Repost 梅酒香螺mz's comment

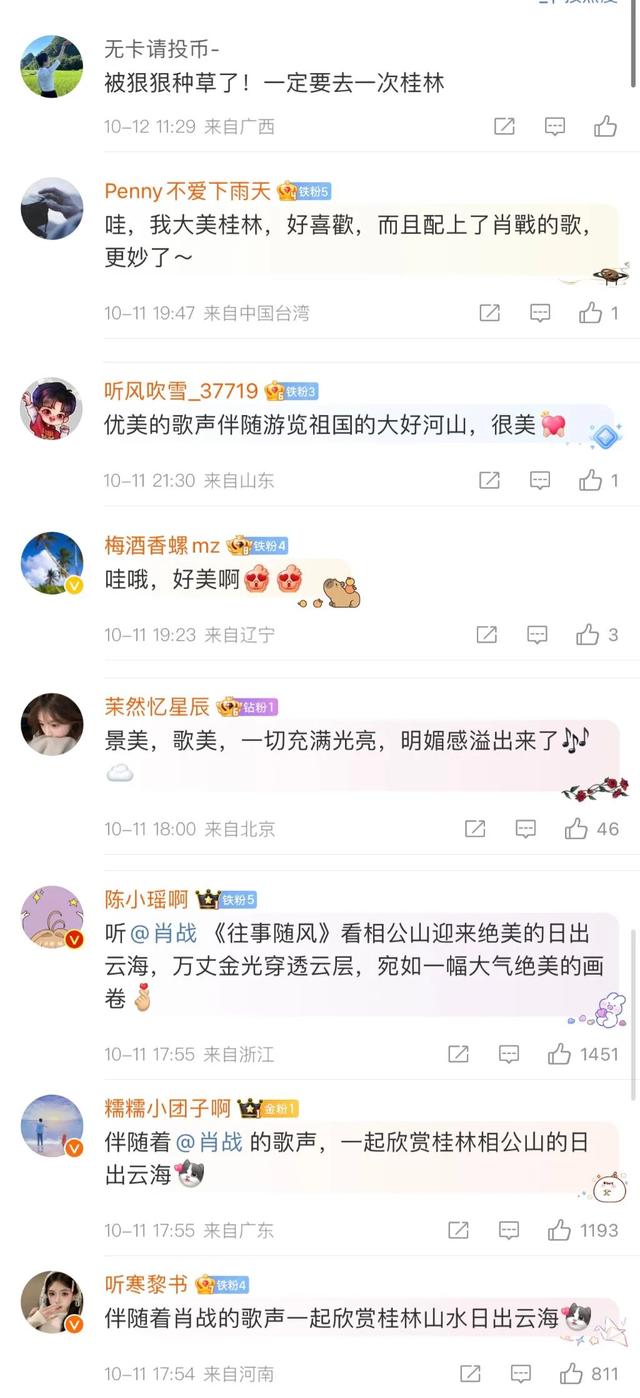click(487, 635)
